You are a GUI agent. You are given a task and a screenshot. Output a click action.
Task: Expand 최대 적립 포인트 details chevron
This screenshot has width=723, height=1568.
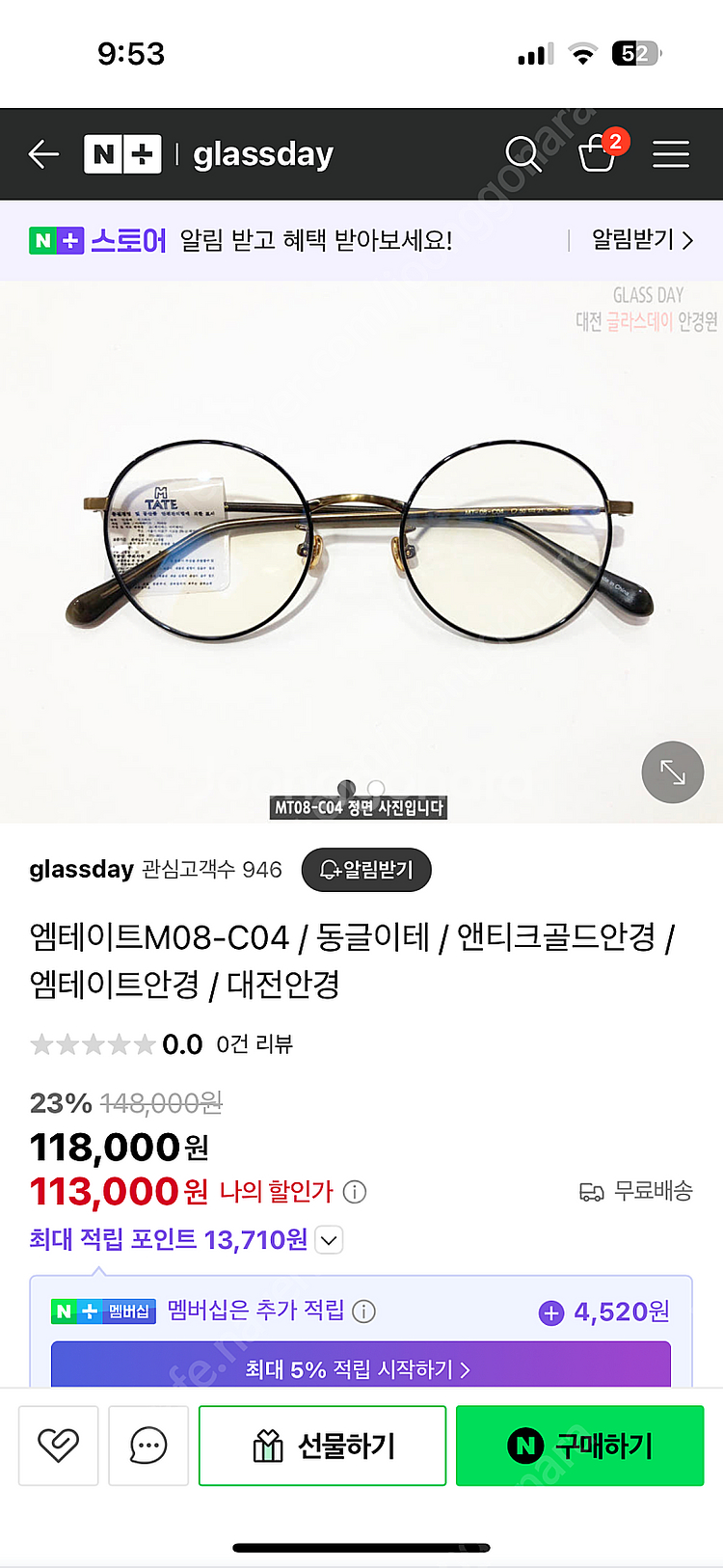(329, 1240)
